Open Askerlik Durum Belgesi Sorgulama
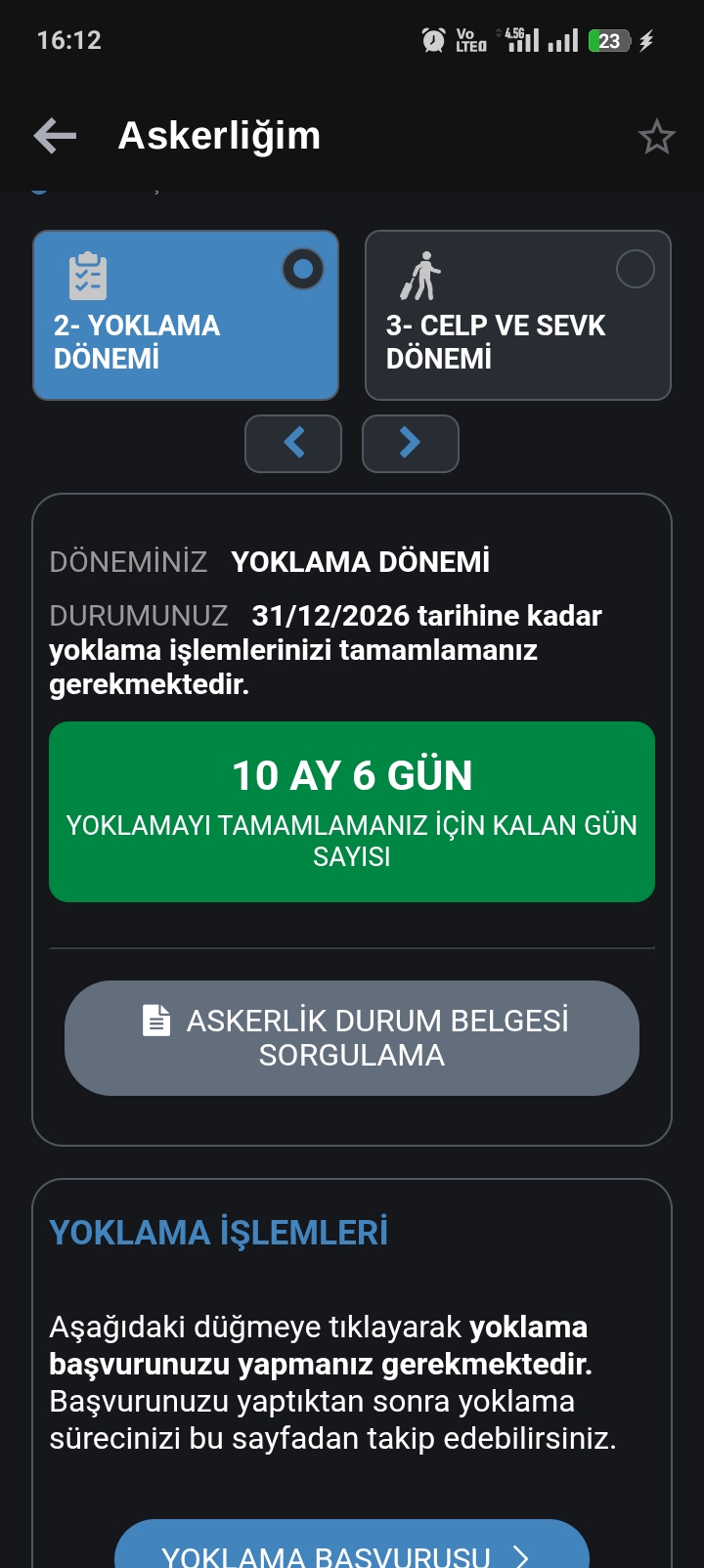 (352, 1038)
